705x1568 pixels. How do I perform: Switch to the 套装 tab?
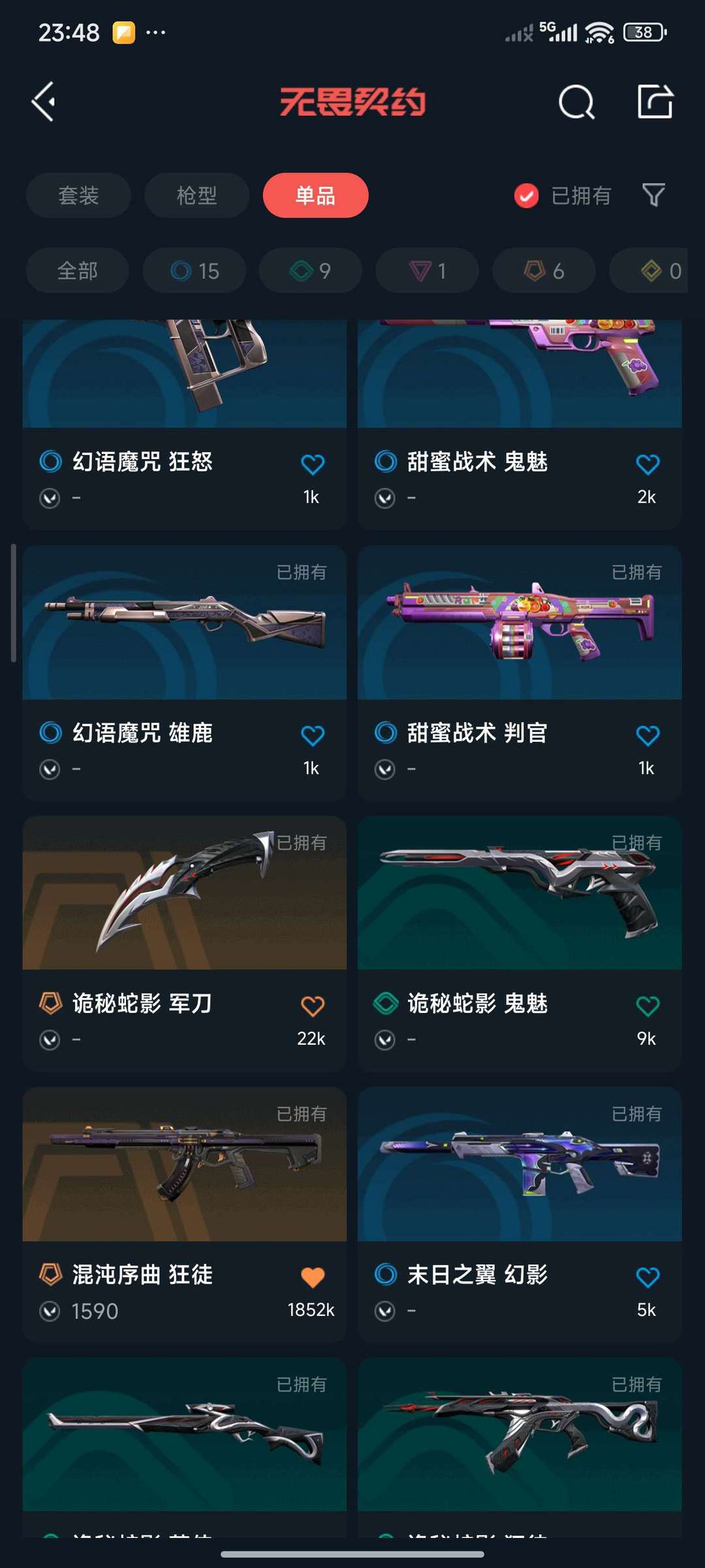coord(78,195)
